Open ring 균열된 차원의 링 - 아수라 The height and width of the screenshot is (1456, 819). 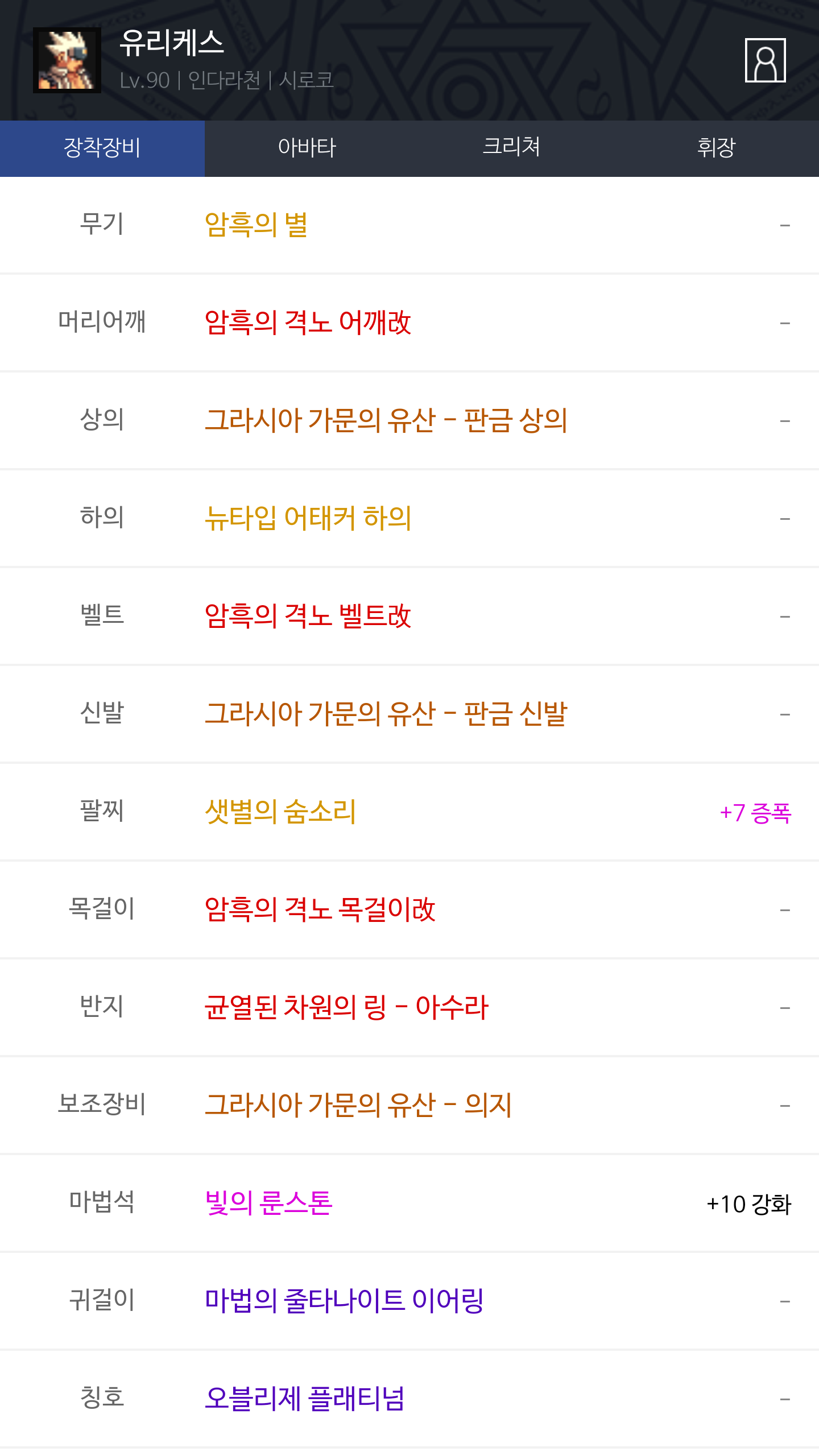(x=346, y=1007)
